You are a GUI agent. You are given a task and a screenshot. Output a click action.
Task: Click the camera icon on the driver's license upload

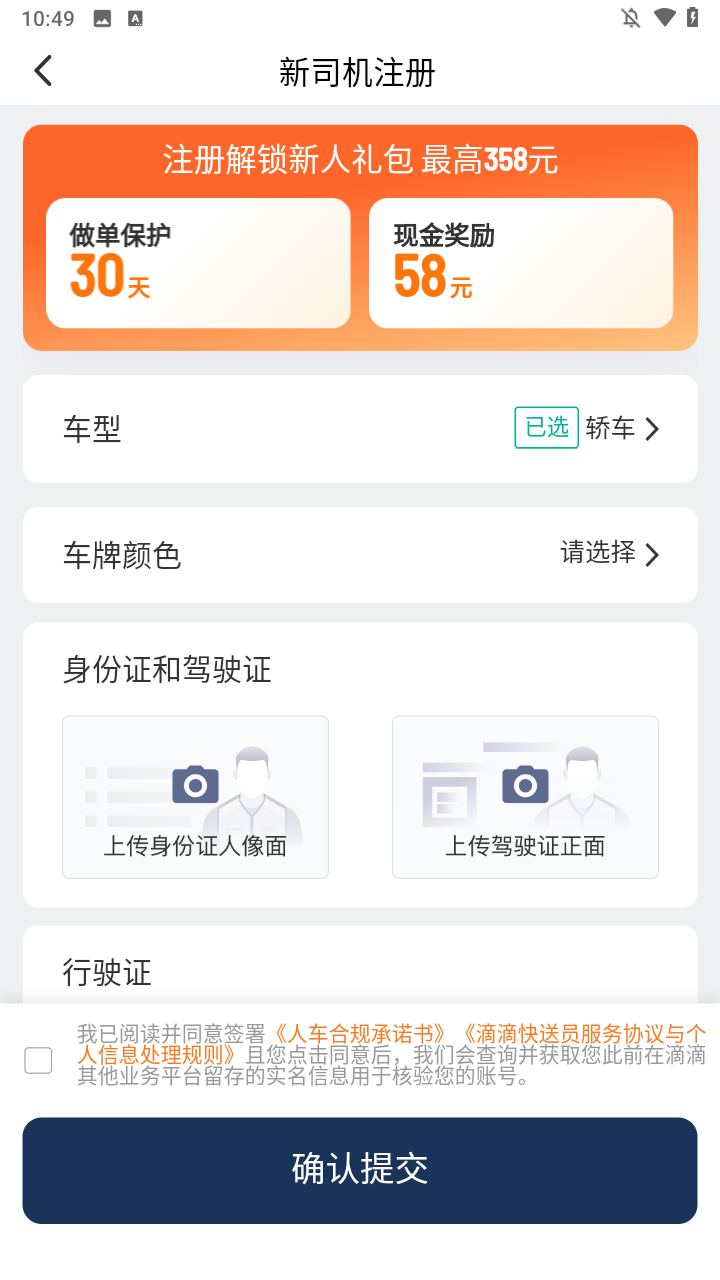pyautogui.click(x=525, y=785)
